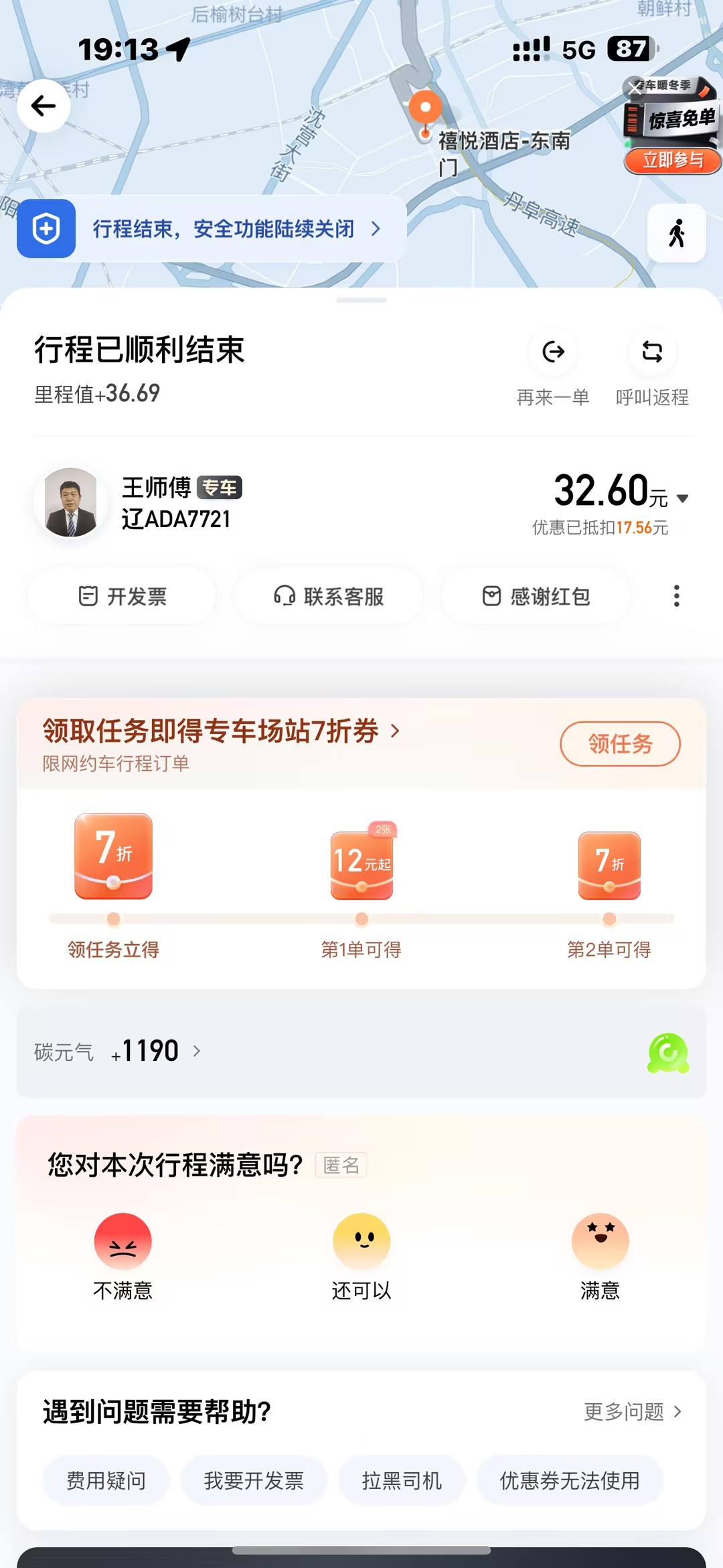Open driver 王师傅's profile photo
The image size is (723, 1568).
[x=70, y=502]
